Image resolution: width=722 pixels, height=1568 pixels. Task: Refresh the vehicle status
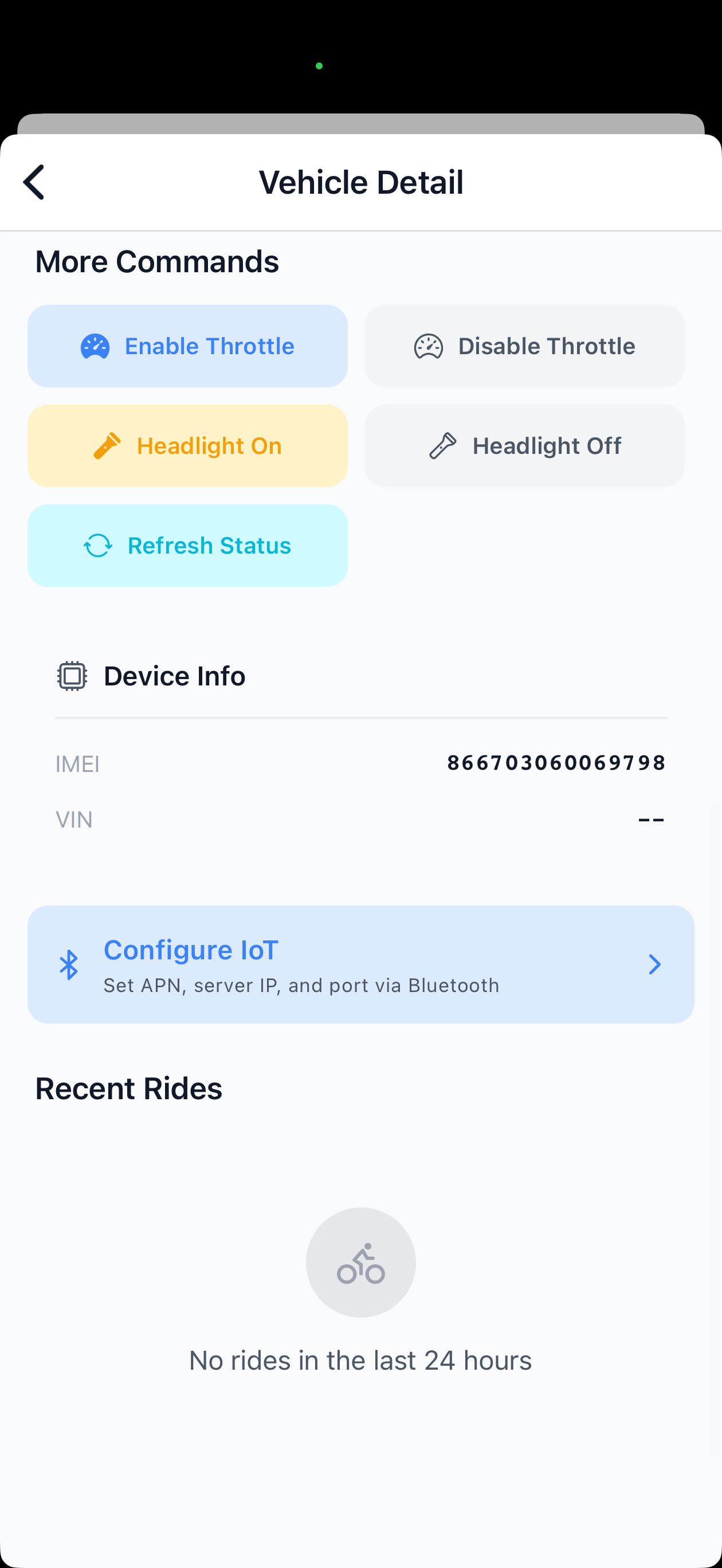point(187,546)
